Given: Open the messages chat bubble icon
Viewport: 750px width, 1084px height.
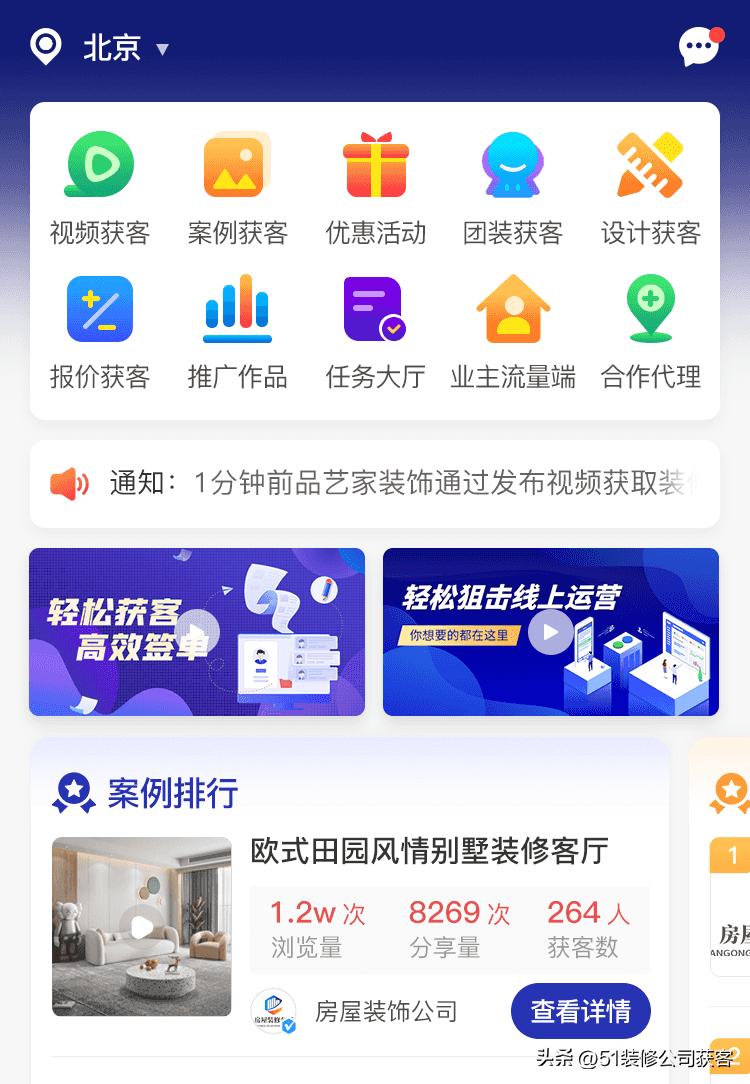Looking at the screenshot, I should pyautogui.click(x=697, y=47).
